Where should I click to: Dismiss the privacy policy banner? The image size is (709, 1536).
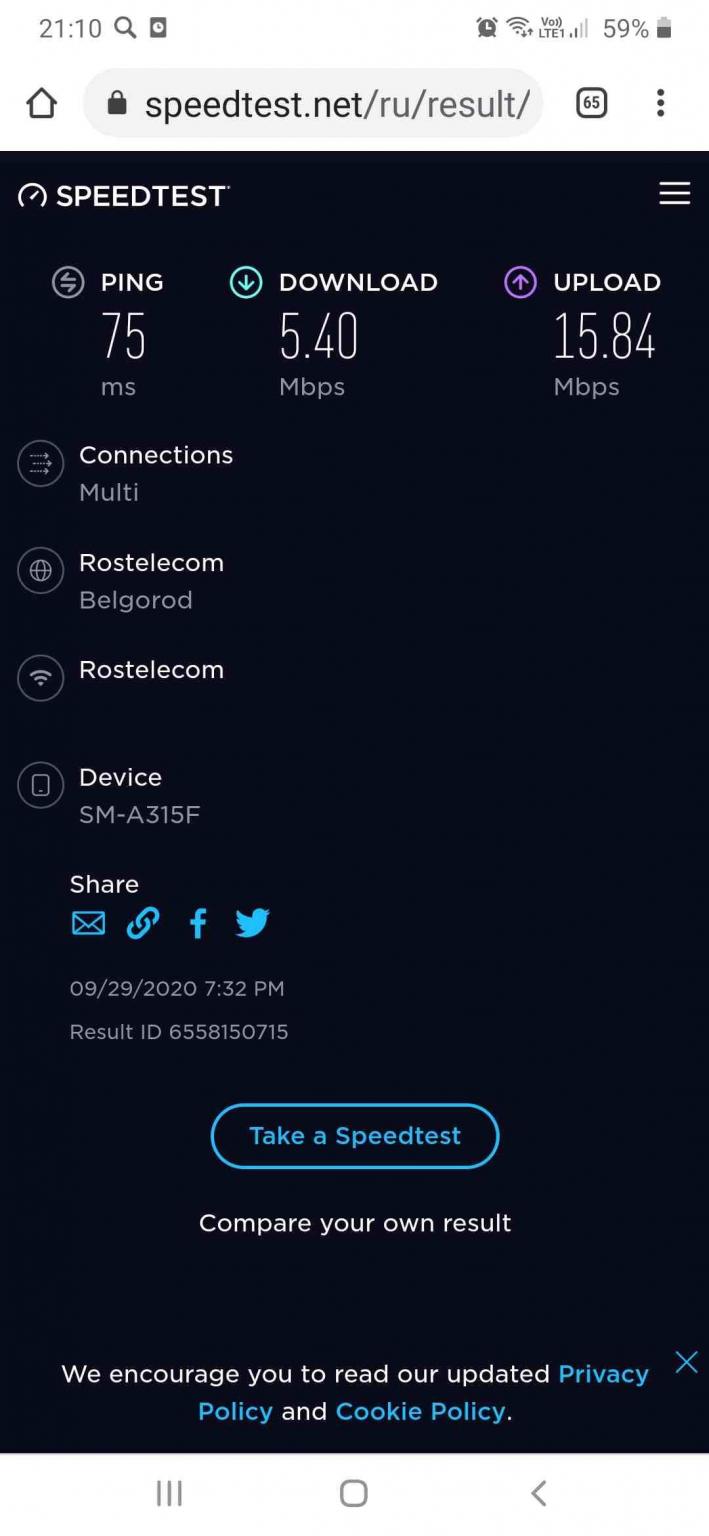(x=686, y=1362)
